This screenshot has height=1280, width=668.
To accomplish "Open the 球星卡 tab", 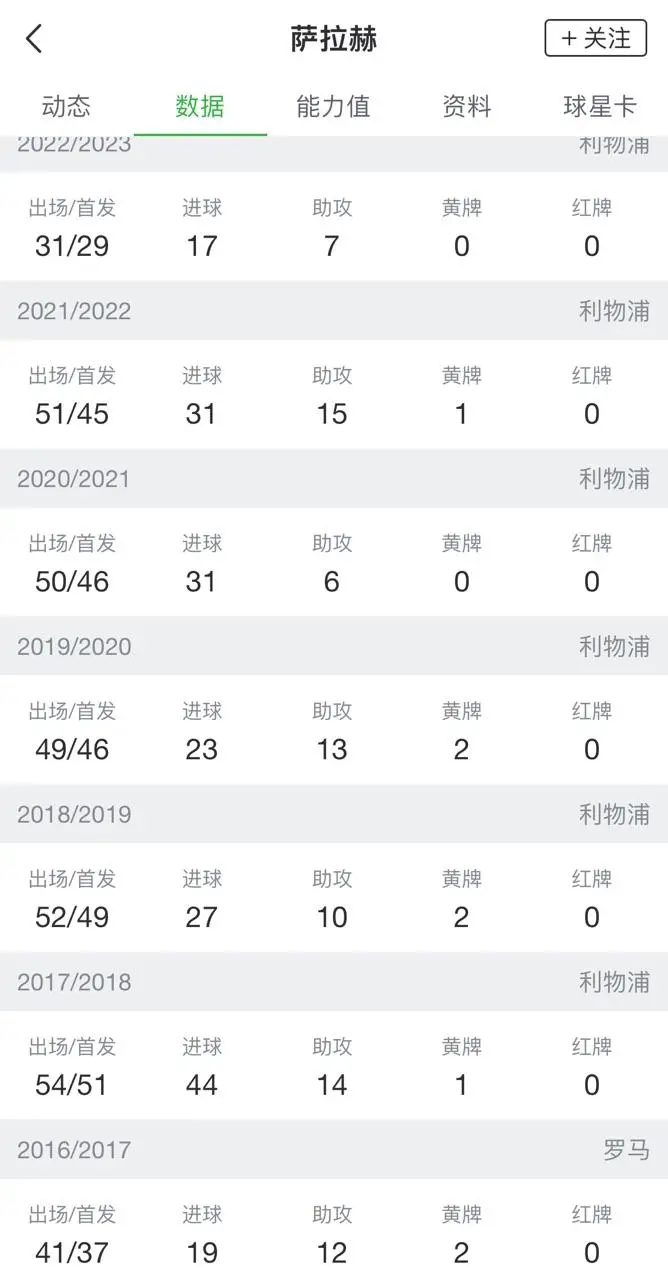I will (x=600, y=106).
